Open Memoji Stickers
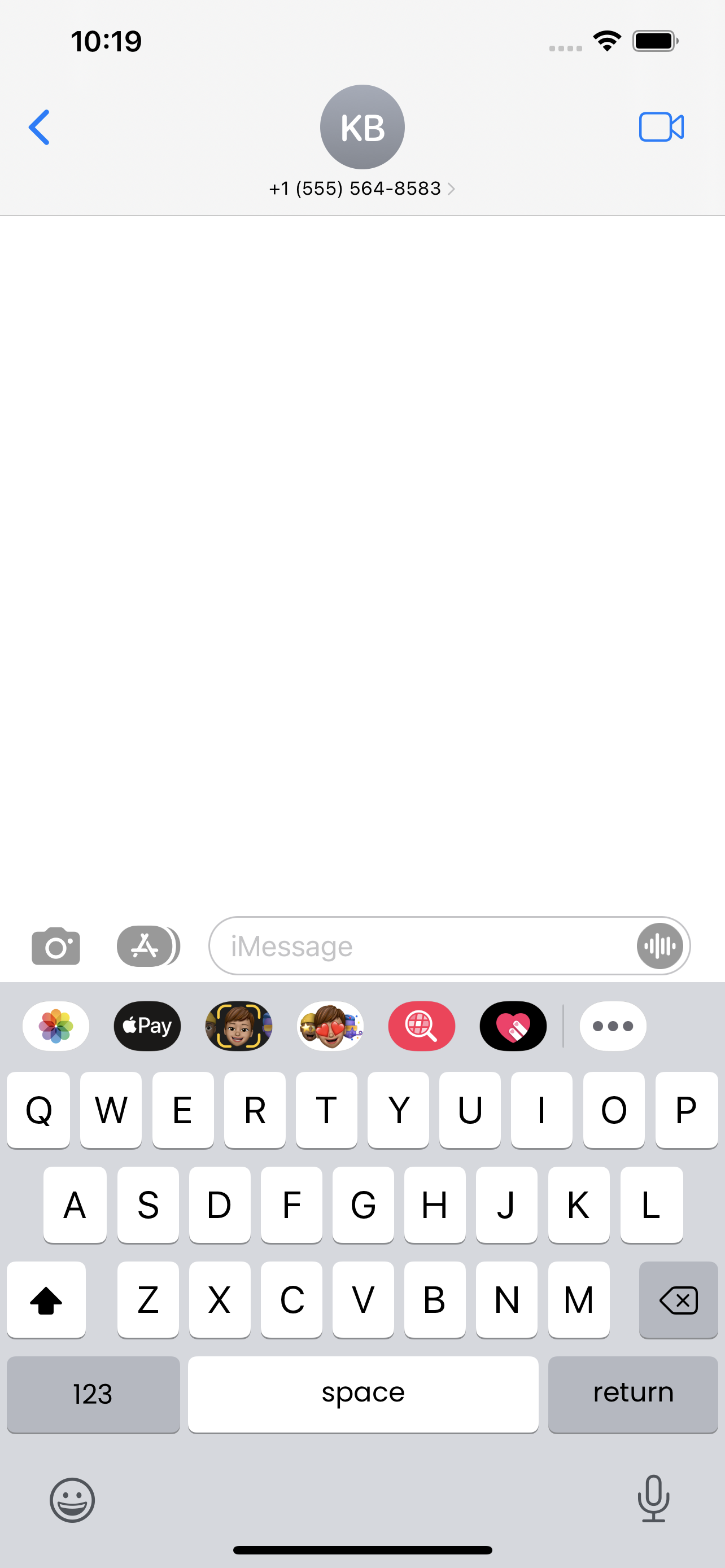 [330, 1026]
